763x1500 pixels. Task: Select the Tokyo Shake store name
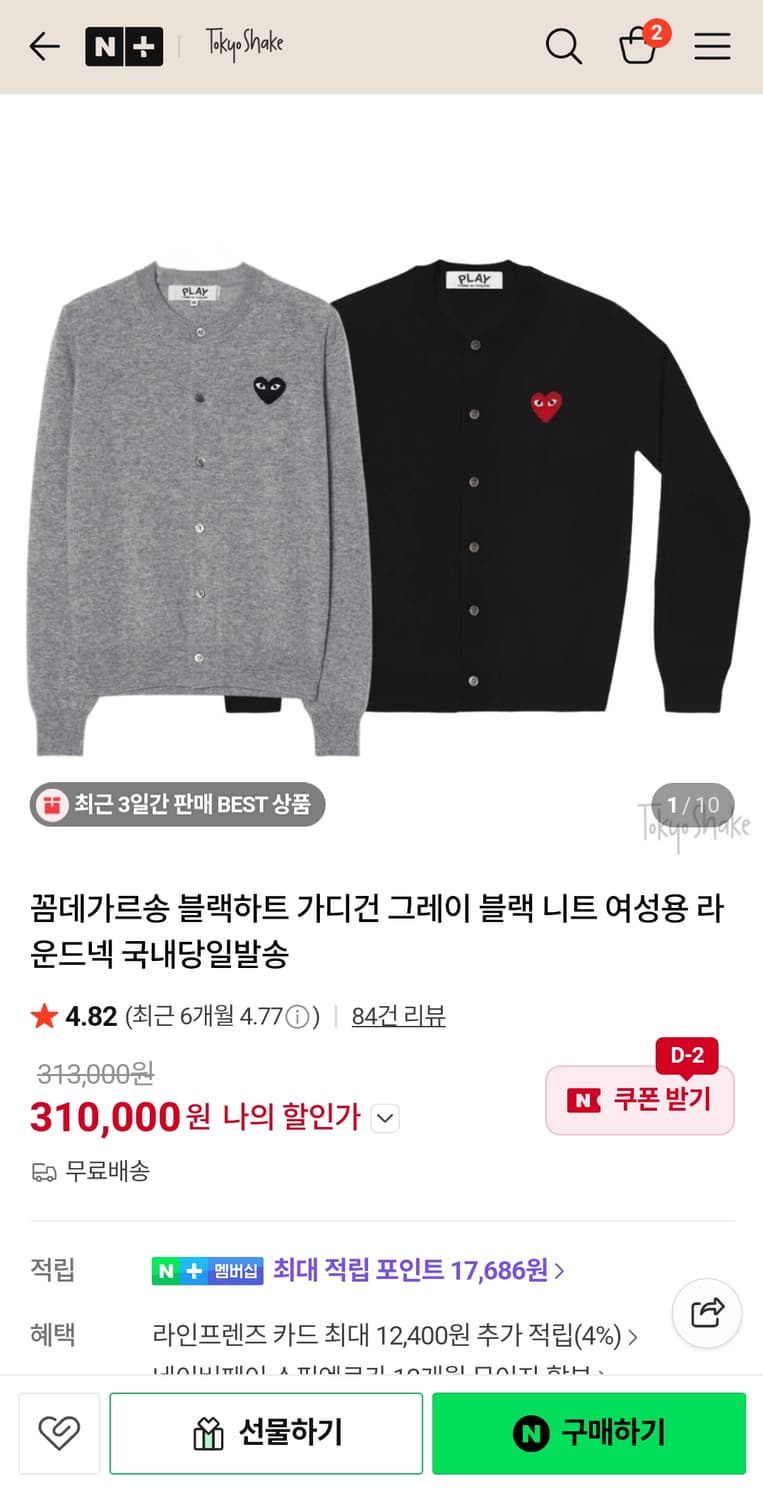(x=243, y=46)
